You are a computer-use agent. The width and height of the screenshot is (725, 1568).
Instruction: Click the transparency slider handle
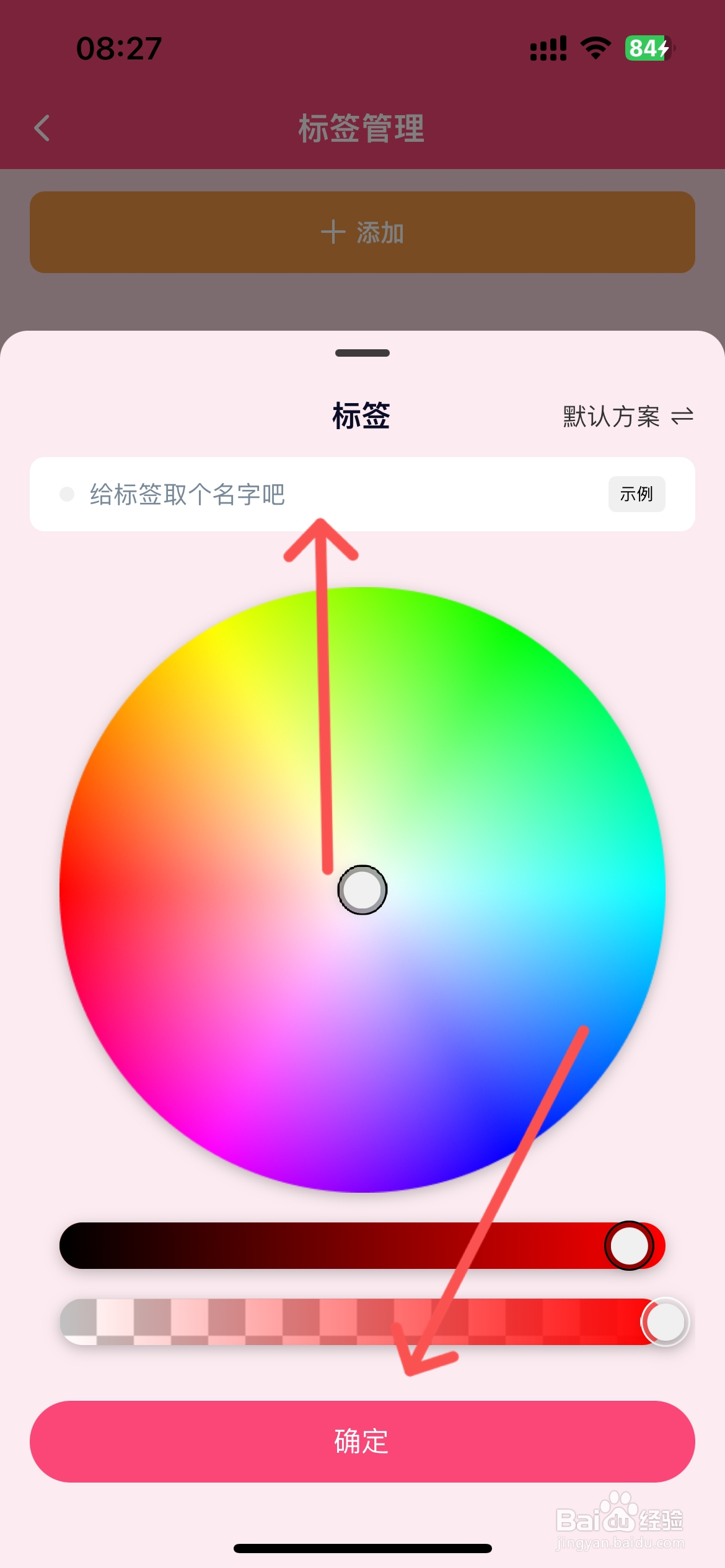click(666, 1322)
